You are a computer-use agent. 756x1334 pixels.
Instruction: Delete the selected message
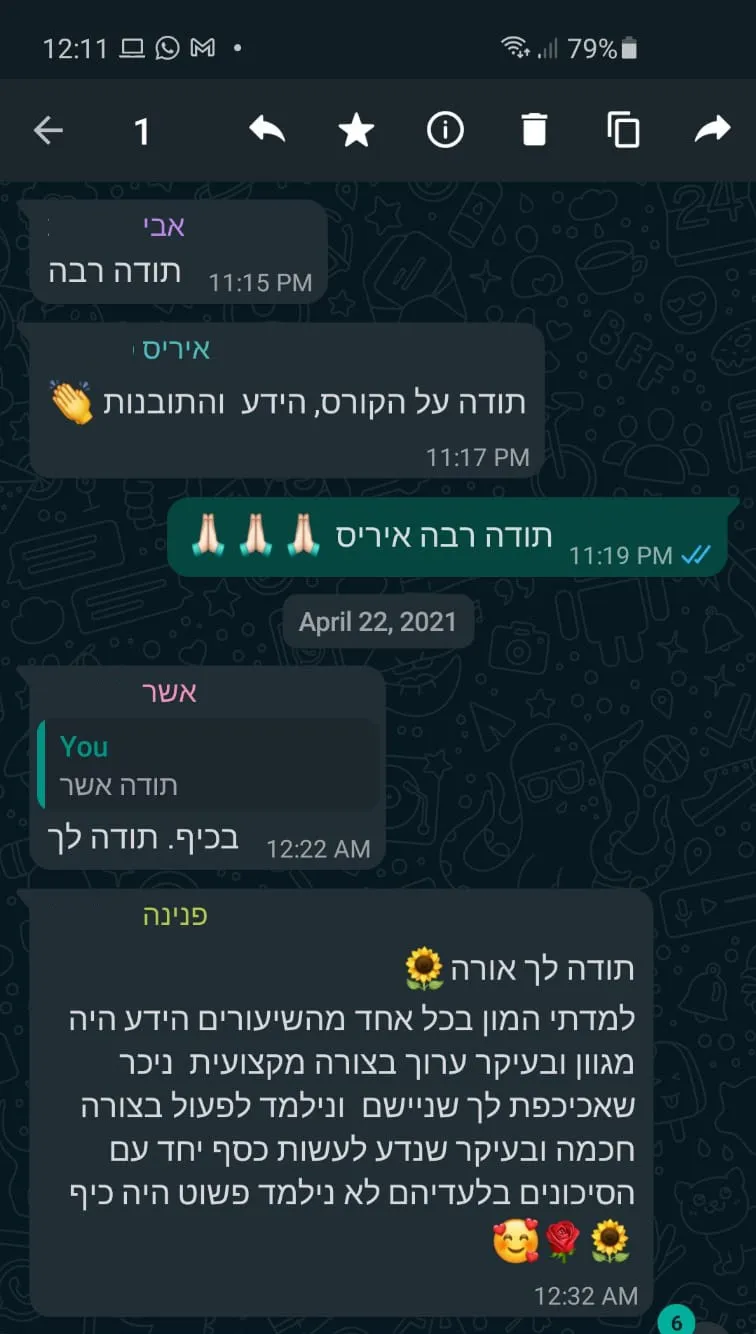(534, 131)
